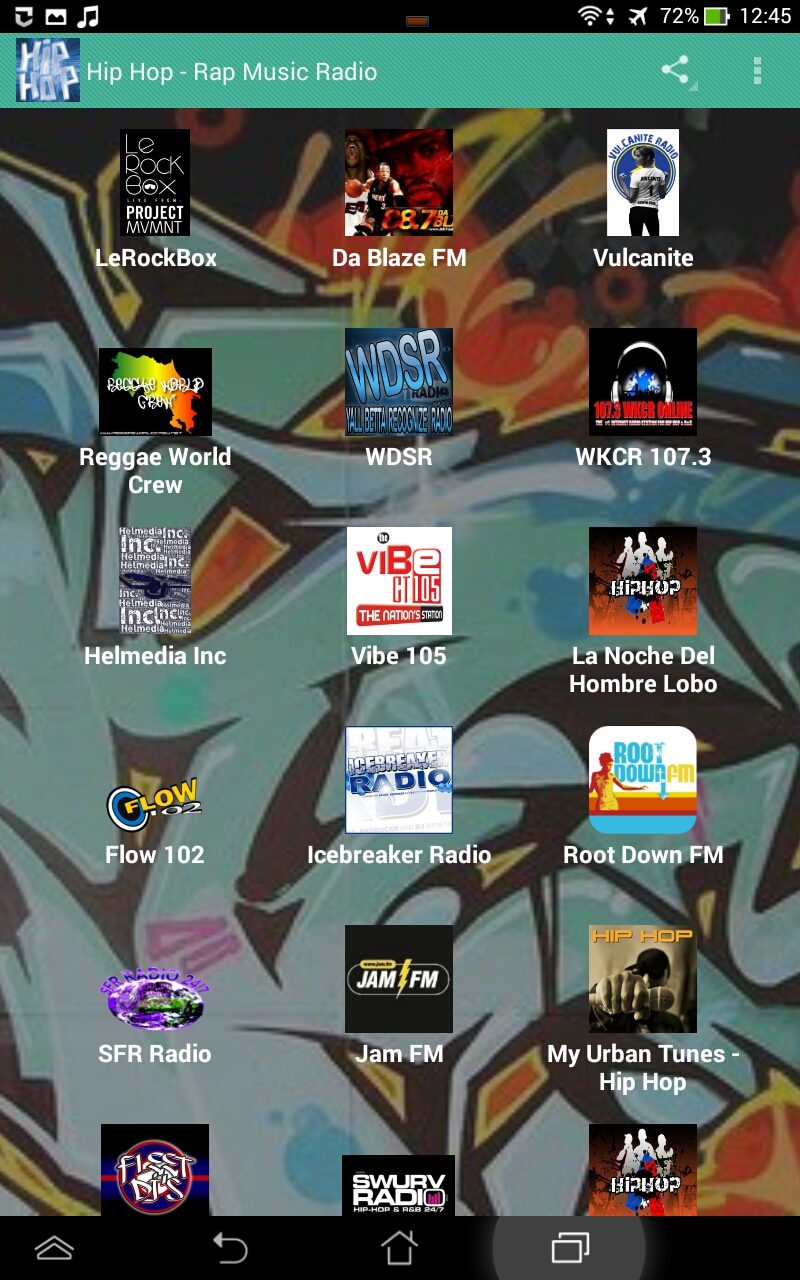Tune in to WDSR radio
The height and width of the screenshot is (1280, 800).
[x=399, y=382]
